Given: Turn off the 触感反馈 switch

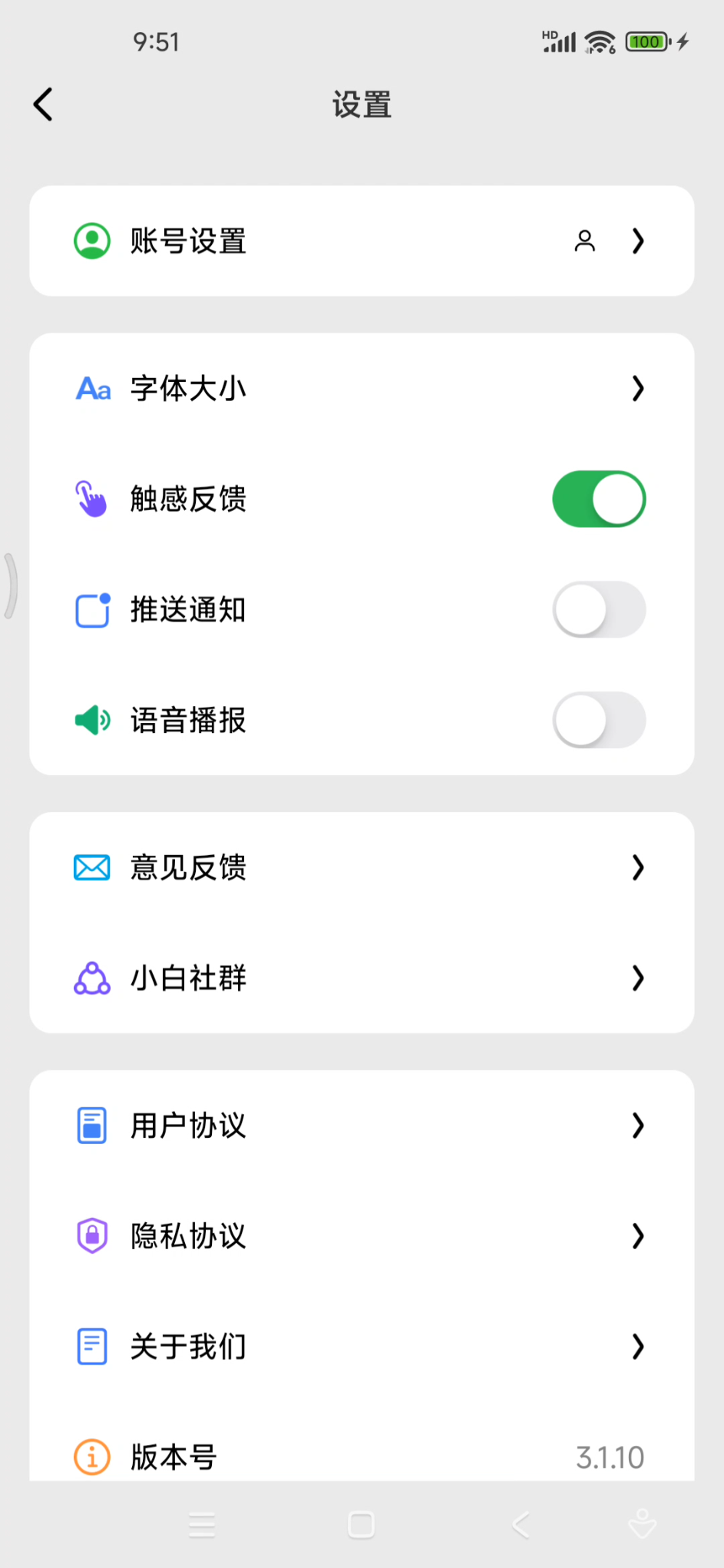Looking at the screenshot, I should pos(599,499).
